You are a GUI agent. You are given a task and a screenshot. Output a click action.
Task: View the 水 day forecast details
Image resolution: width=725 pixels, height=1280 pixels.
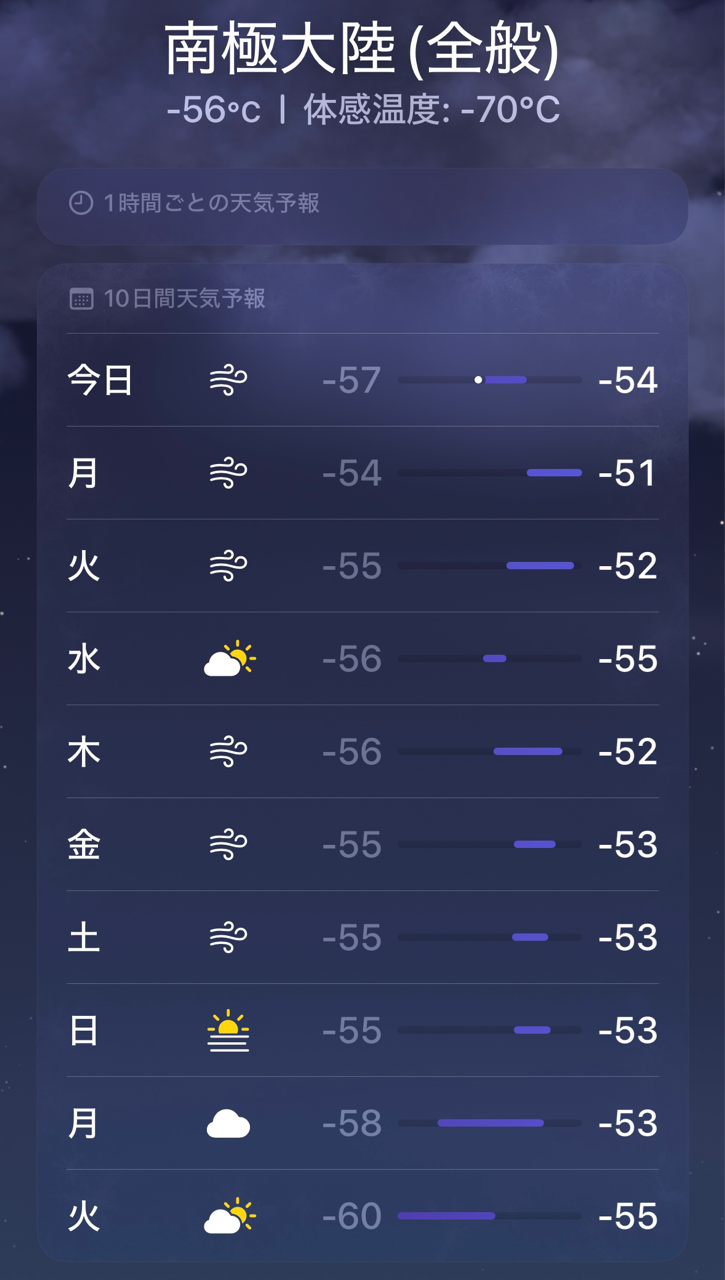(x=362, y=659)
